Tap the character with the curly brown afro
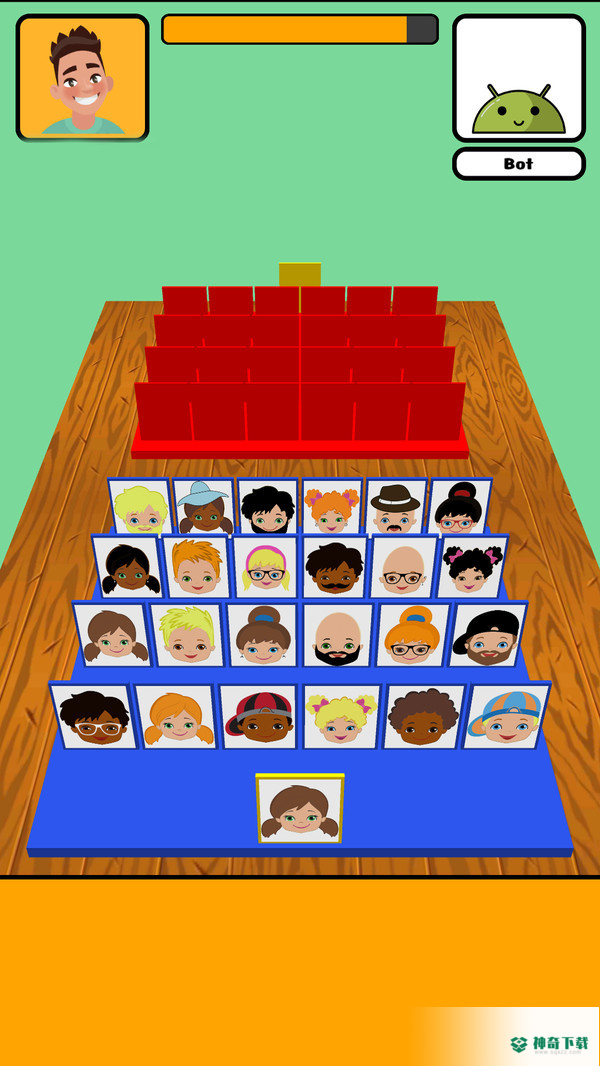The image size is (600, 1066). [x=423, y=716]
